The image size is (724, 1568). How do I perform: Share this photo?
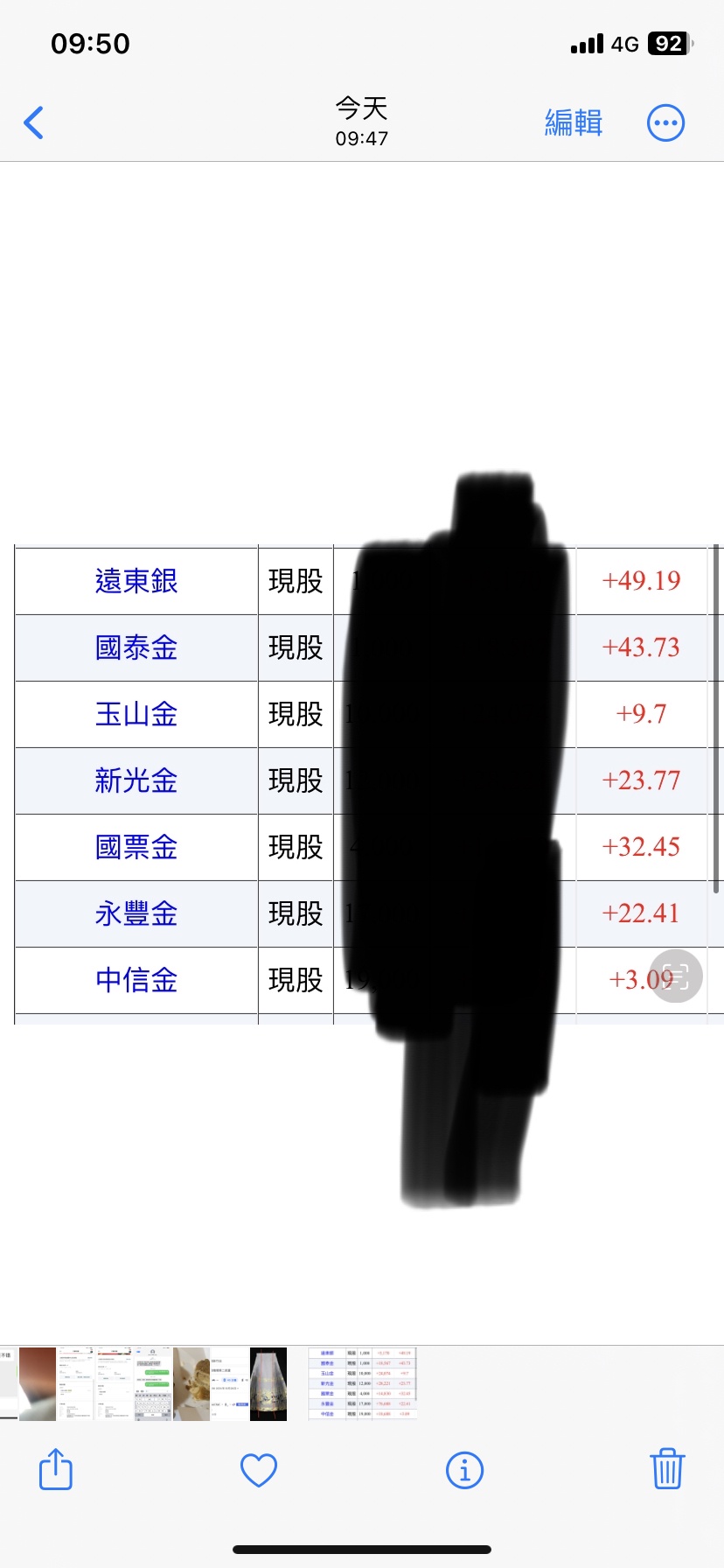pos(56,1469)
